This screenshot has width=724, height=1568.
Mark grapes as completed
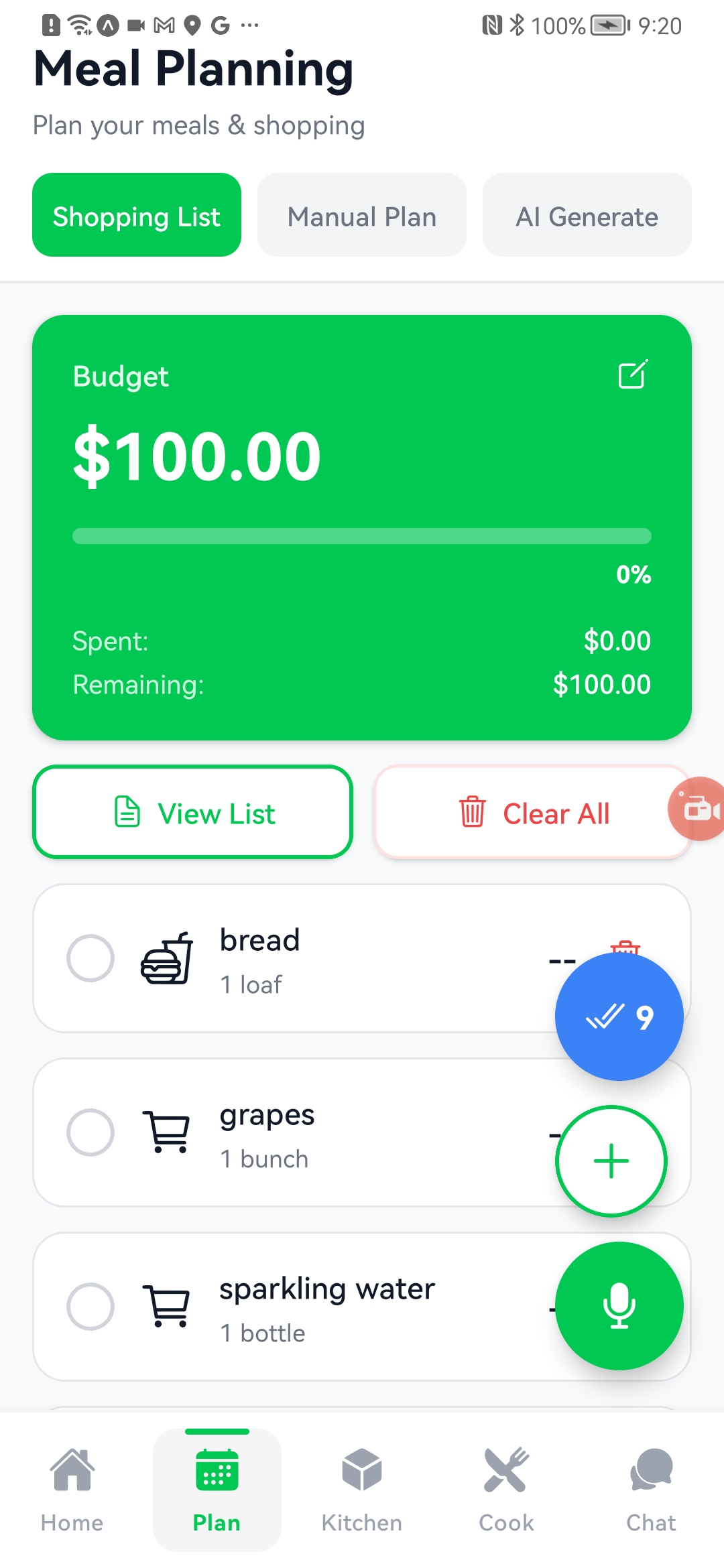click(x=91, y=1132)
